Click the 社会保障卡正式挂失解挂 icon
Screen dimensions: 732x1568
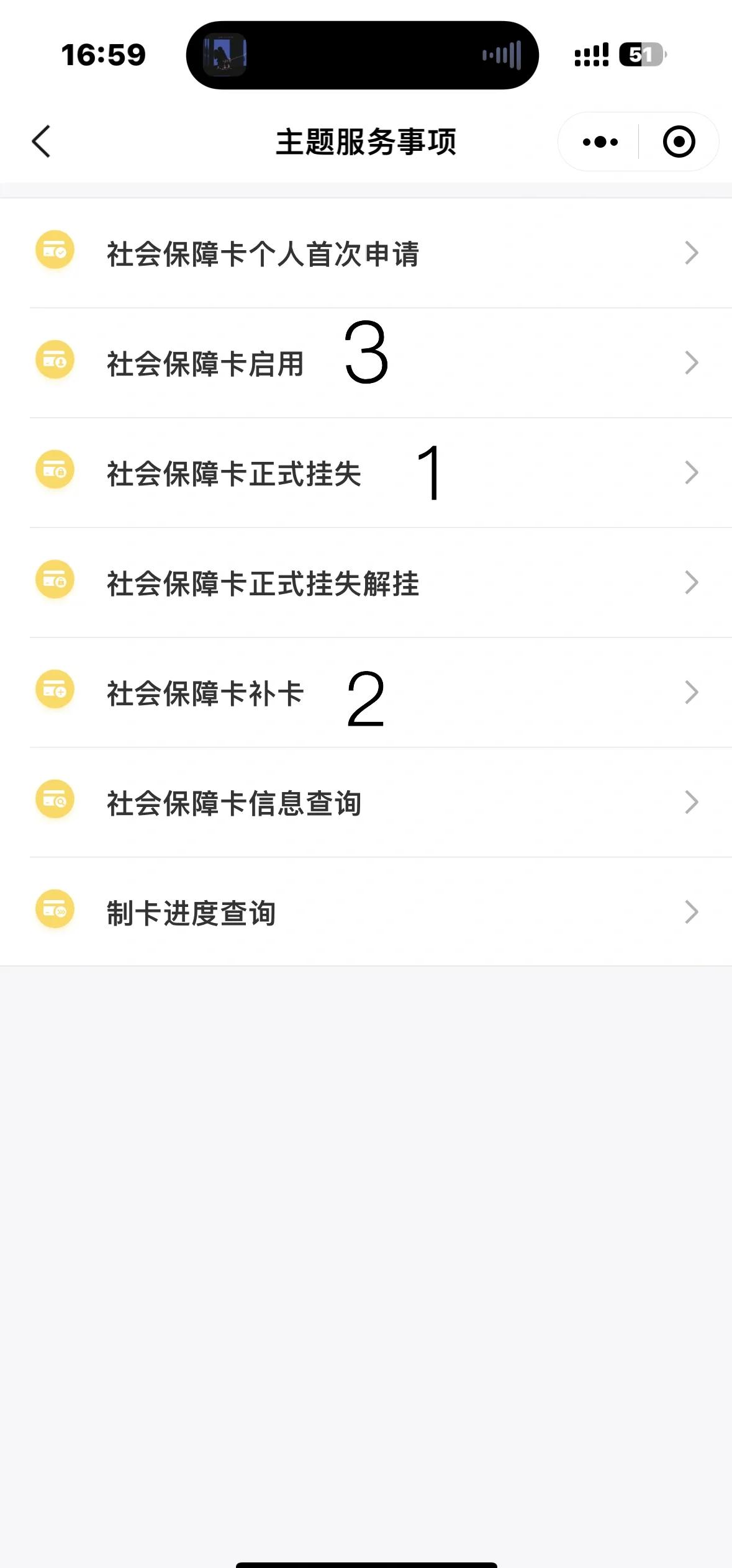[55, 579]
